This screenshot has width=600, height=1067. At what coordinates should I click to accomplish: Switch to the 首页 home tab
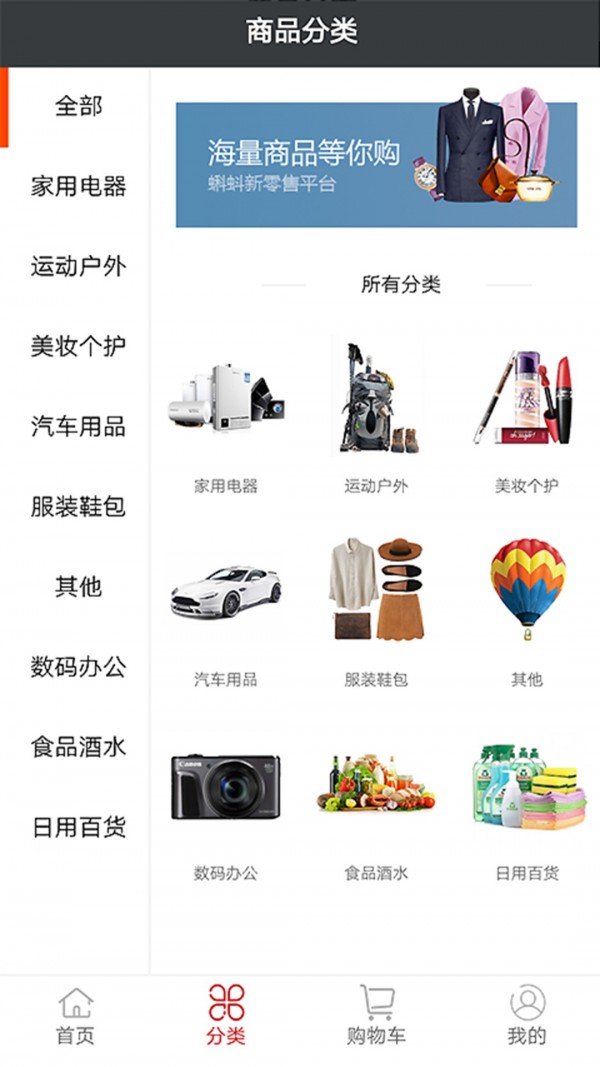click(75, 1016)
